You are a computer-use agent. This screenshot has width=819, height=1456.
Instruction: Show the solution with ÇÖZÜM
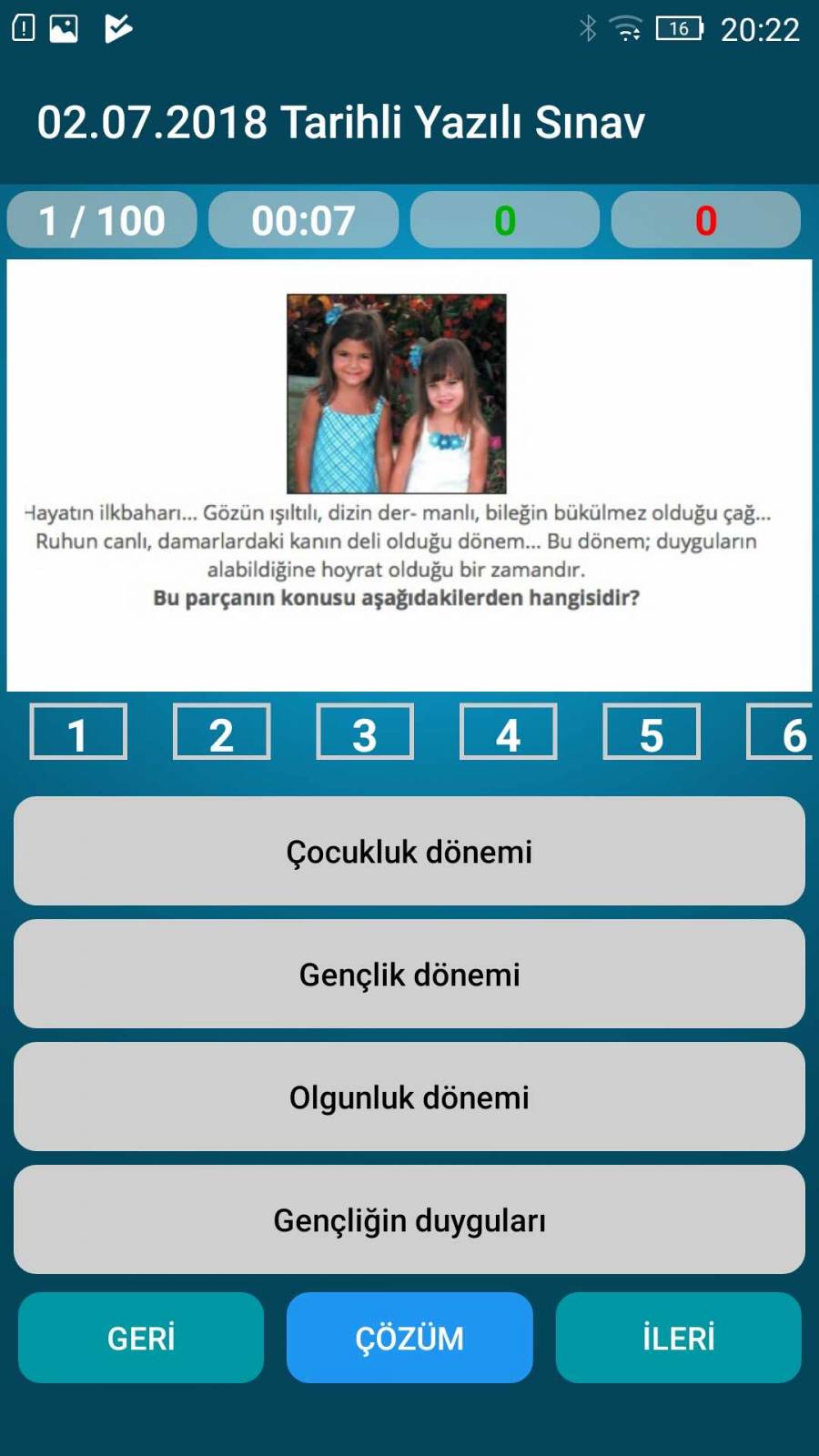coord(409,1338)
